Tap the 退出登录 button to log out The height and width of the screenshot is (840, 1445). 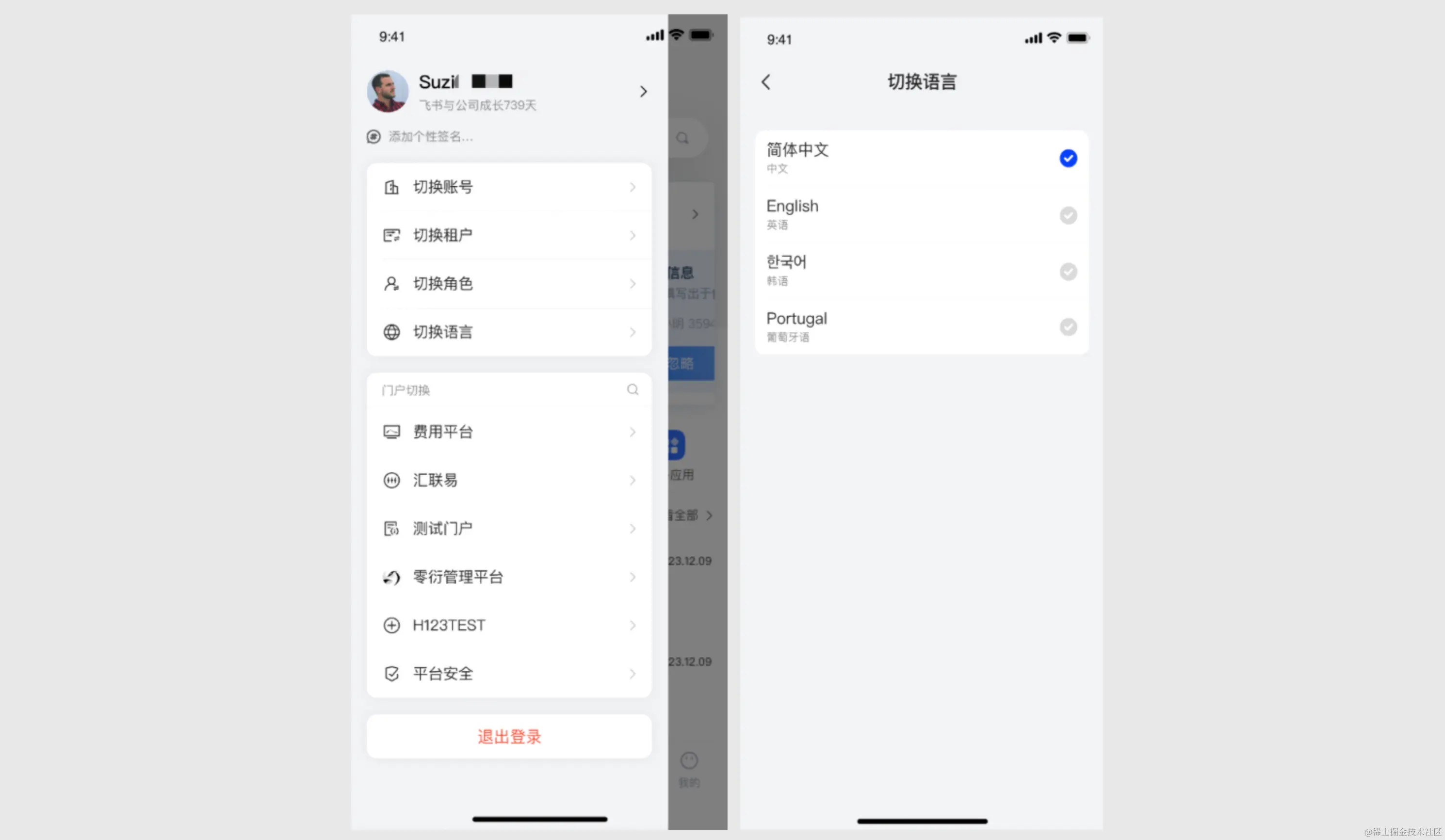[509, 736]
